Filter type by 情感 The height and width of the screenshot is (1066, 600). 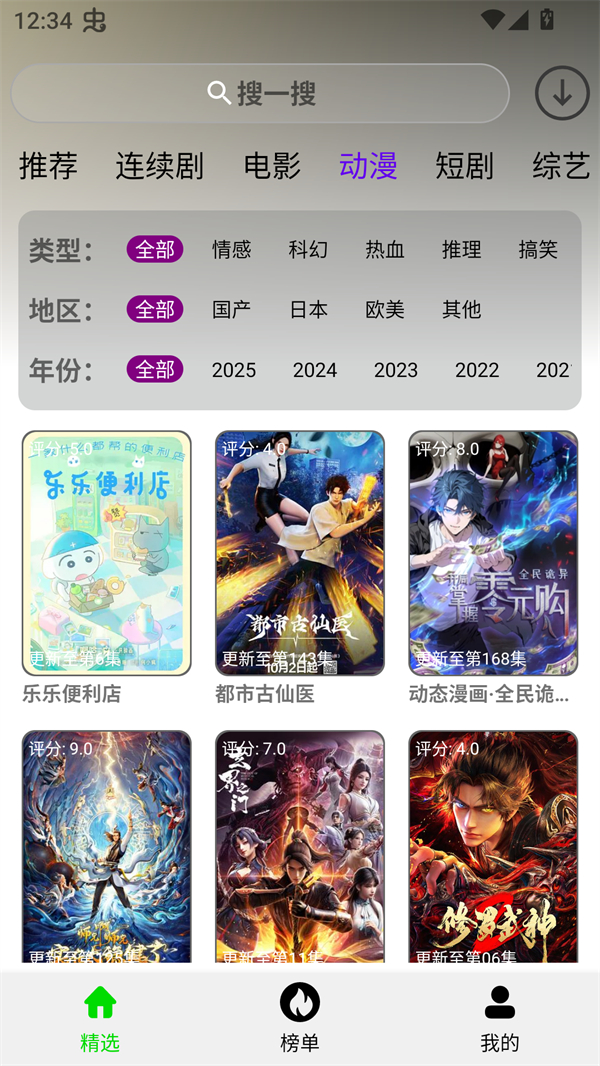[231, 249]
